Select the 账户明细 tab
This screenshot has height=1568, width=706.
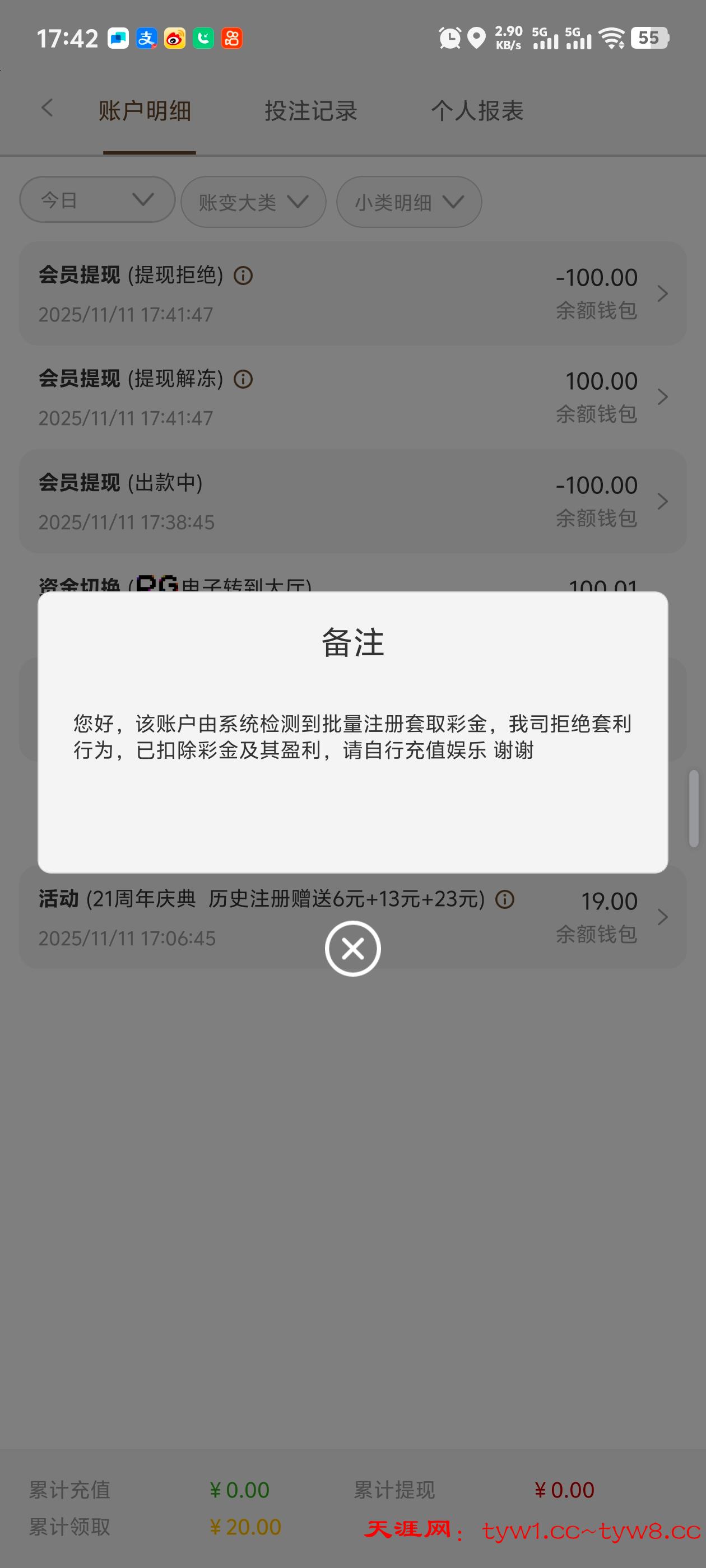(x=145, y=111)
